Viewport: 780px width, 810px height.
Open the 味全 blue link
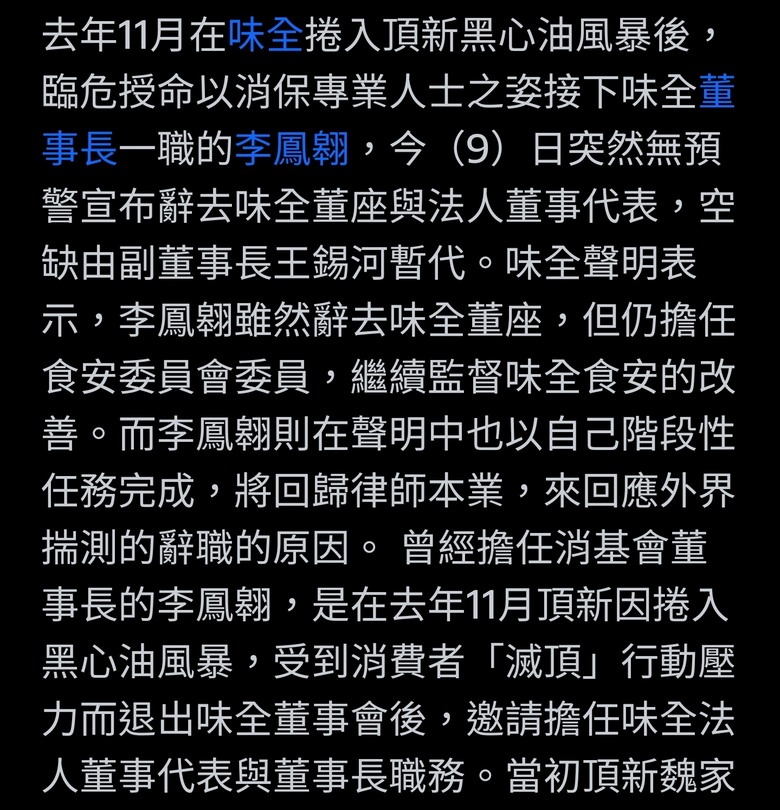point(265,37)
